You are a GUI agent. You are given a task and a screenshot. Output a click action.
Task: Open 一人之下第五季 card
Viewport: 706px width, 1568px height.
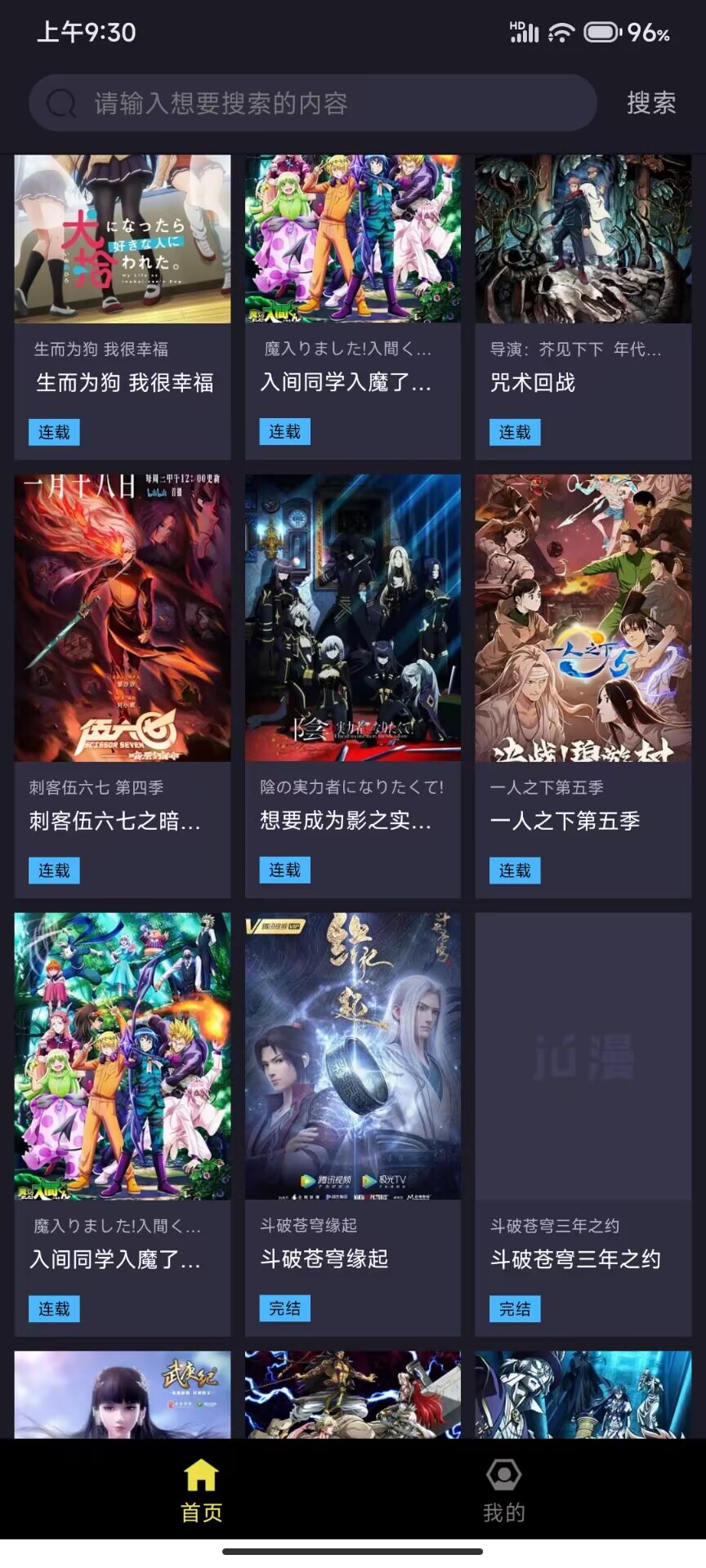(583, 684)
